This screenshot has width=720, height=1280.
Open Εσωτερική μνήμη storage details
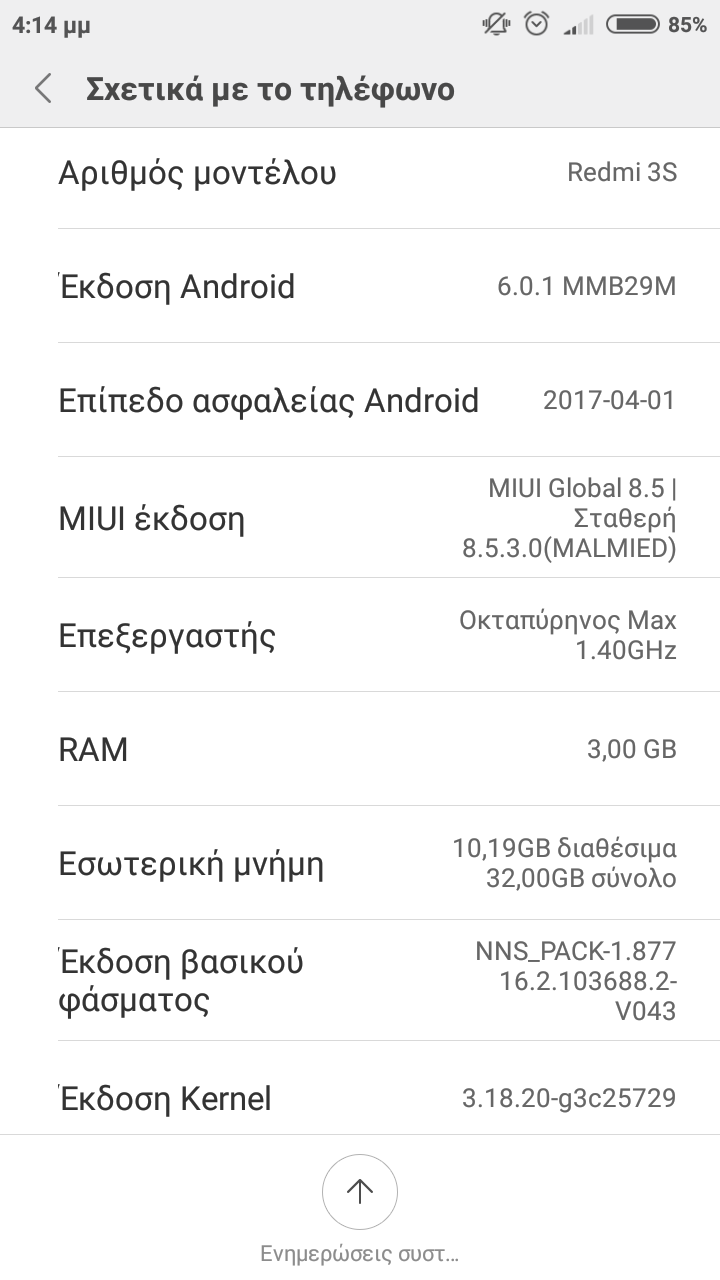(x=360, y=863)
